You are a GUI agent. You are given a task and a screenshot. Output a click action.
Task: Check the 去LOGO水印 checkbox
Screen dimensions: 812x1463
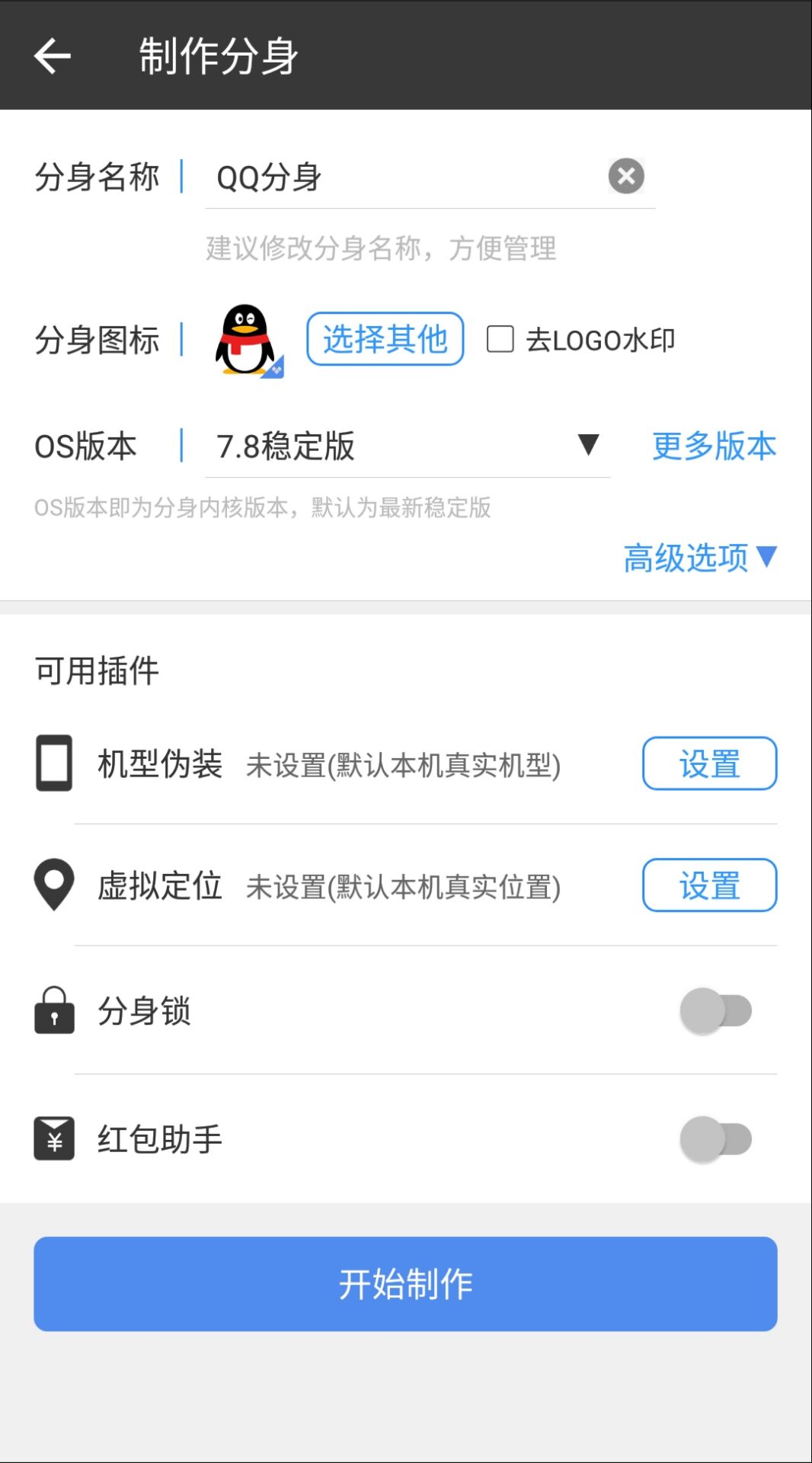pyautogui.click(x=502, y=341)
